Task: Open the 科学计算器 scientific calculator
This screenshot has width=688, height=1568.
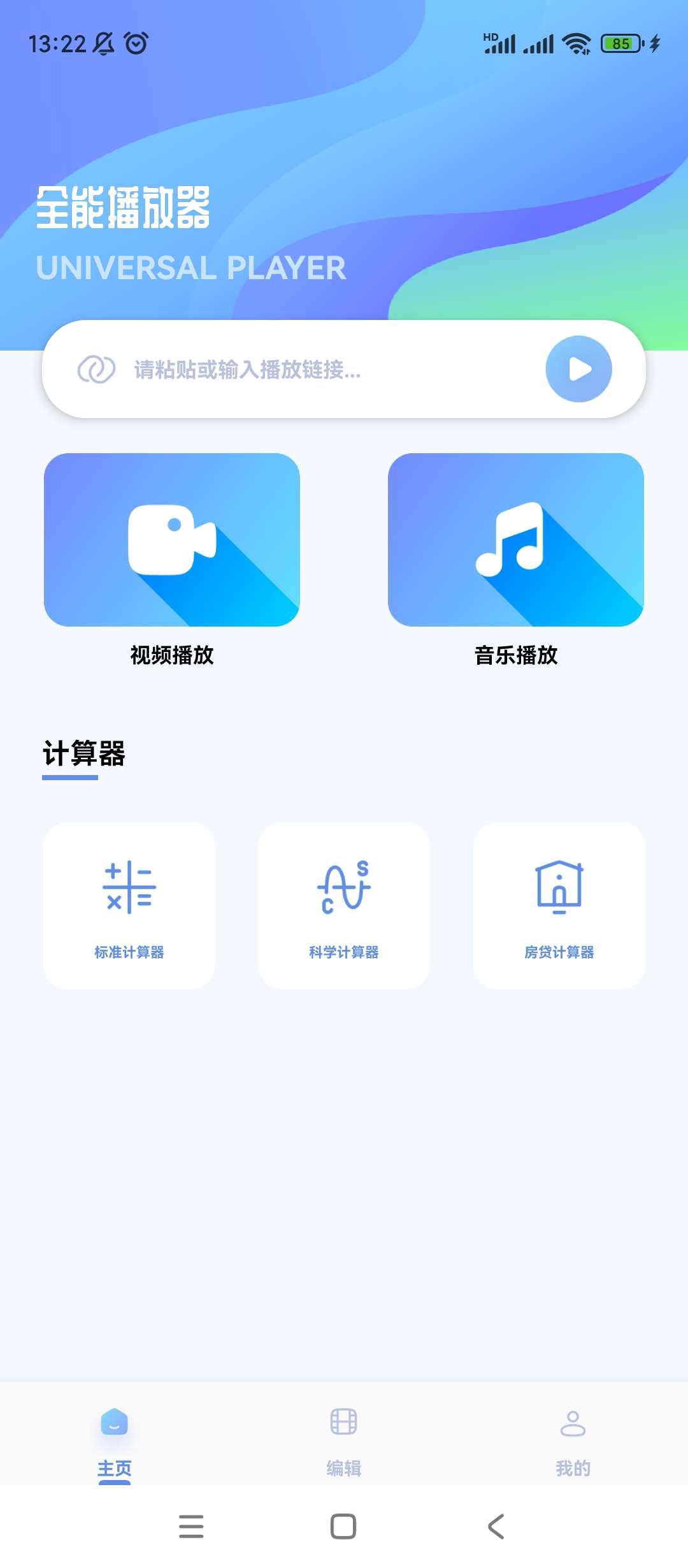Action: 344,905
